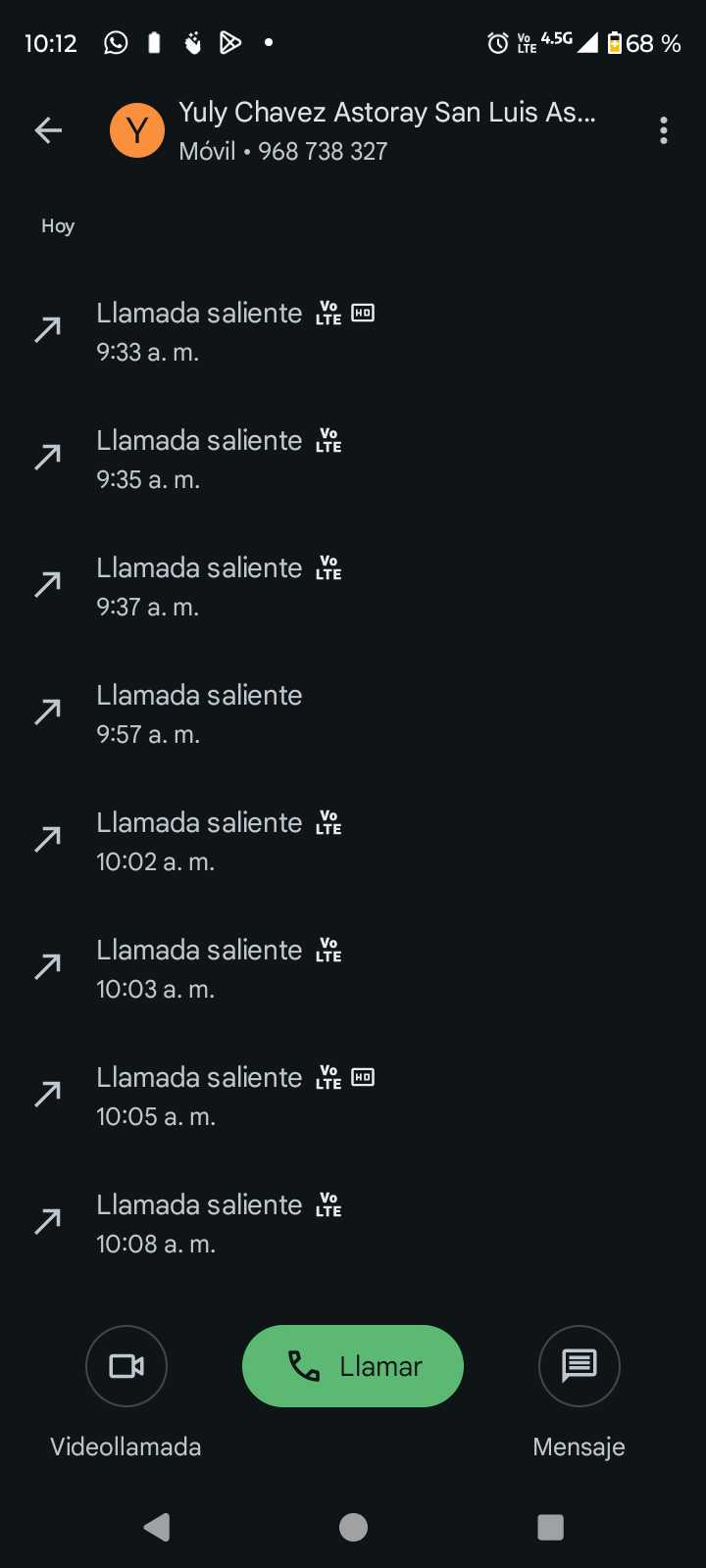Open the three-dot overflow menu
The image size is (706, 1568).
[664, 130]
